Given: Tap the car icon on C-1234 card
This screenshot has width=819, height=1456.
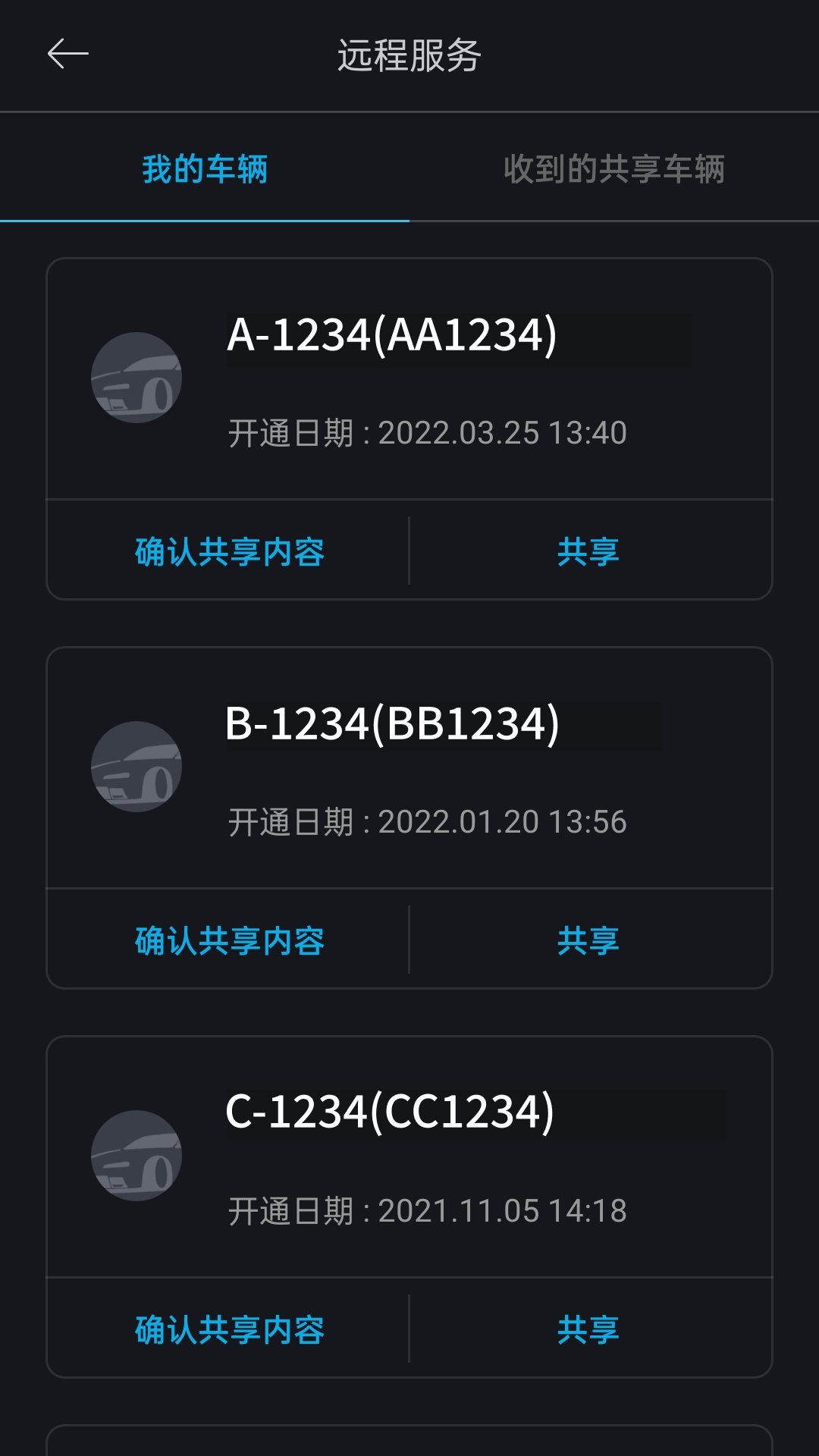Looking at the screenshot, I should [136, 1153].
